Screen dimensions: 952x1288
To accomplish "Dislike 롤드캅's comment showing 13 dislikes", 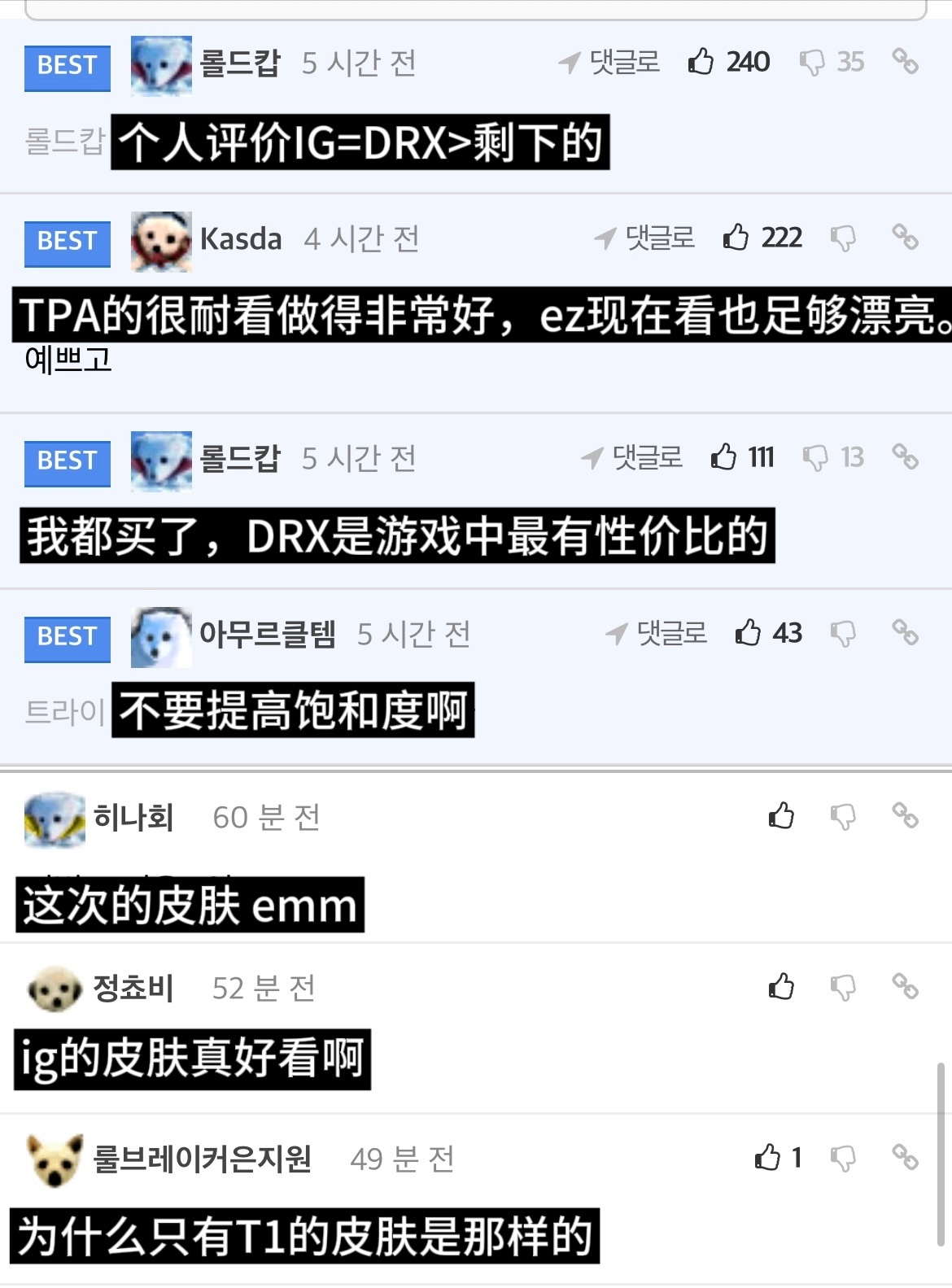I will pyautogui.click(x=815, y=457).
